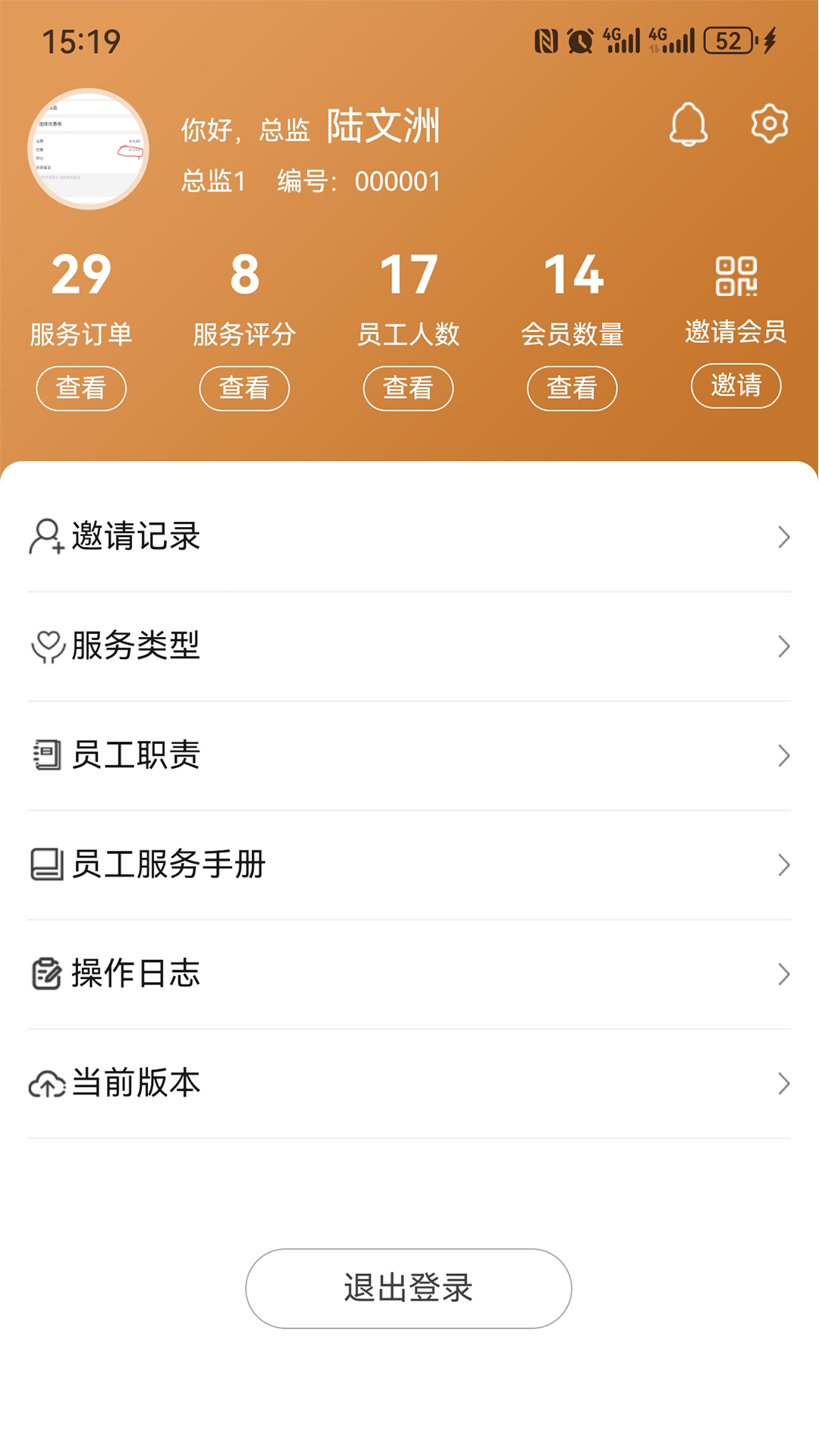819x1456 pixels.
Task: Click the 员工职责 notebook icon
Action: coord(45,755)
